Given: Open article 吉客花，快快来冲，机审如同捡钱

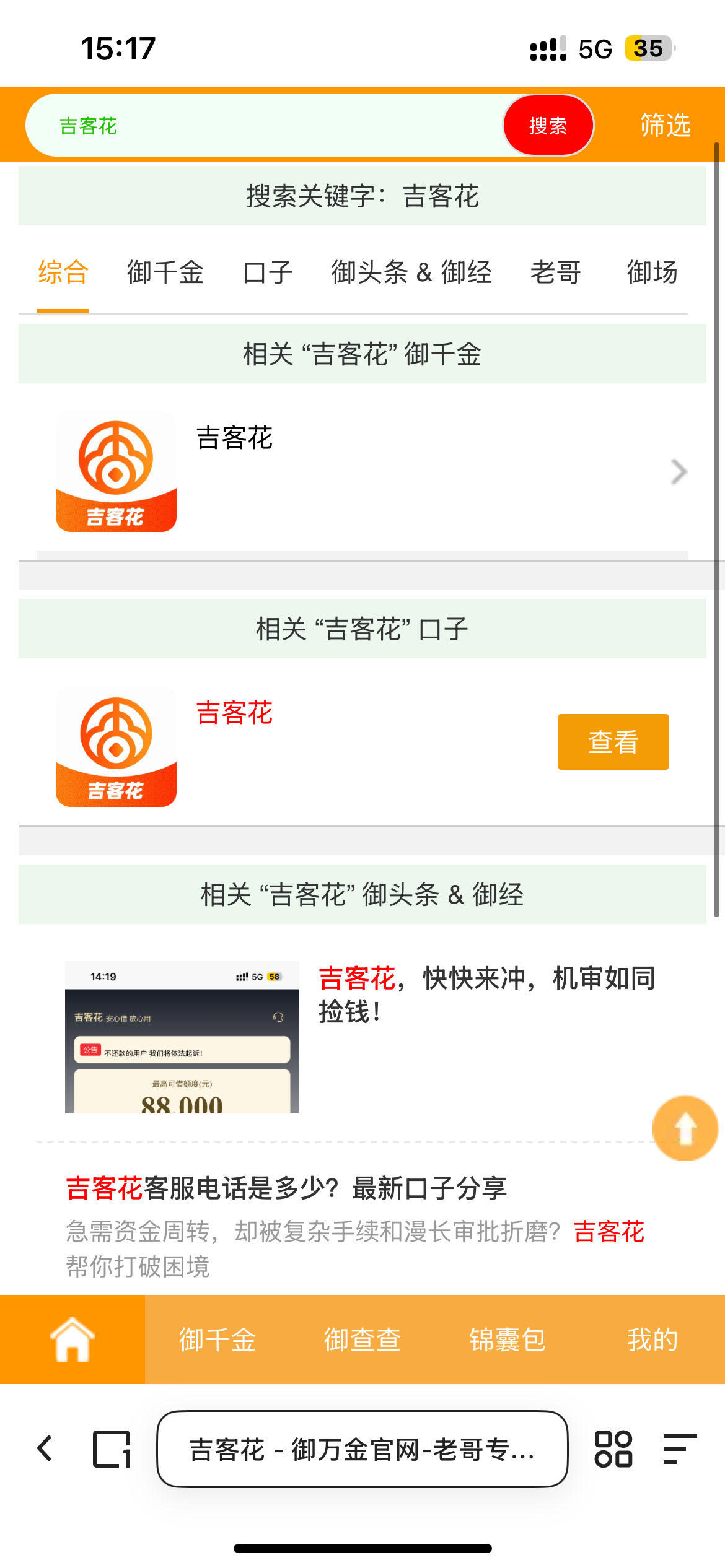Looking at the screenshot, I should click(x=486, y=995).
